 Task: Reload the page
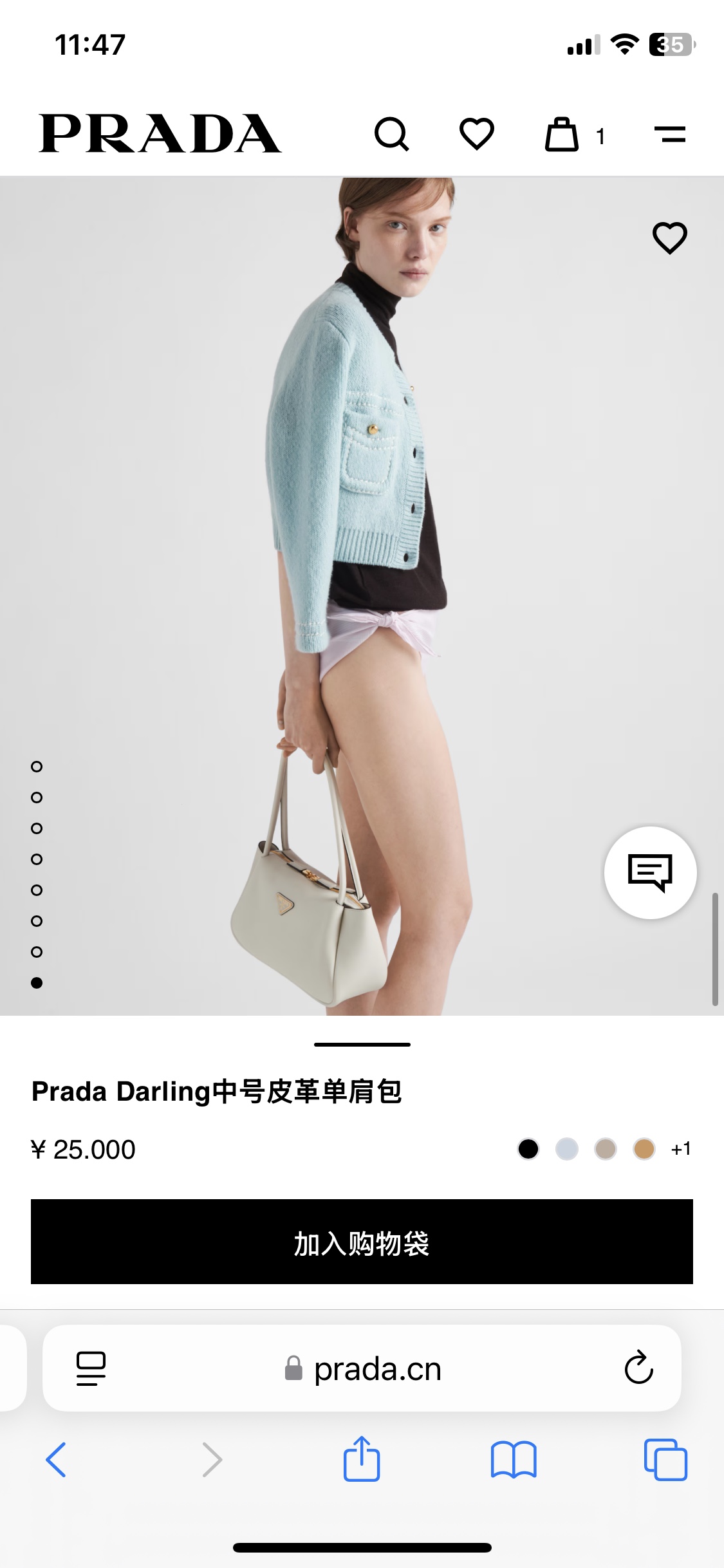click(x=638, y=1368)
